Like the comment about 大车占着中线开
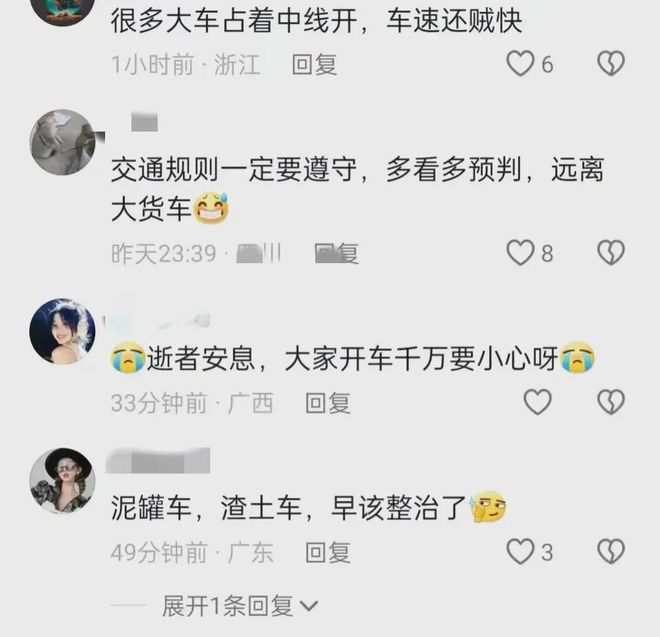This screenshot has width=660, height=637. [520, 64]
